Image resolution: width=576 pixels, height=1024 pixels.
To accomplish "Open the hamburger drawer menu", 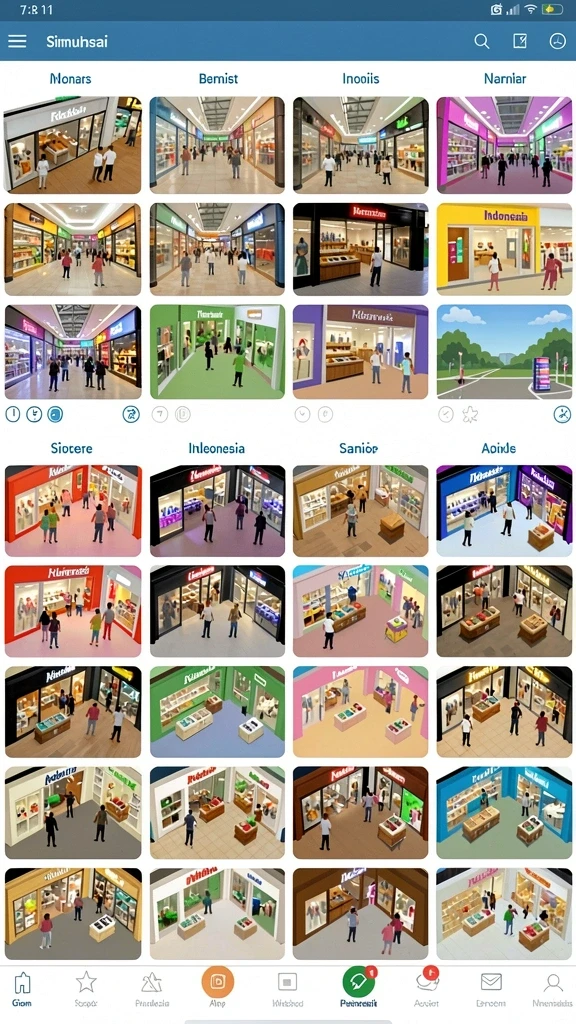I will pyautogui.click(x=17, y=41).
